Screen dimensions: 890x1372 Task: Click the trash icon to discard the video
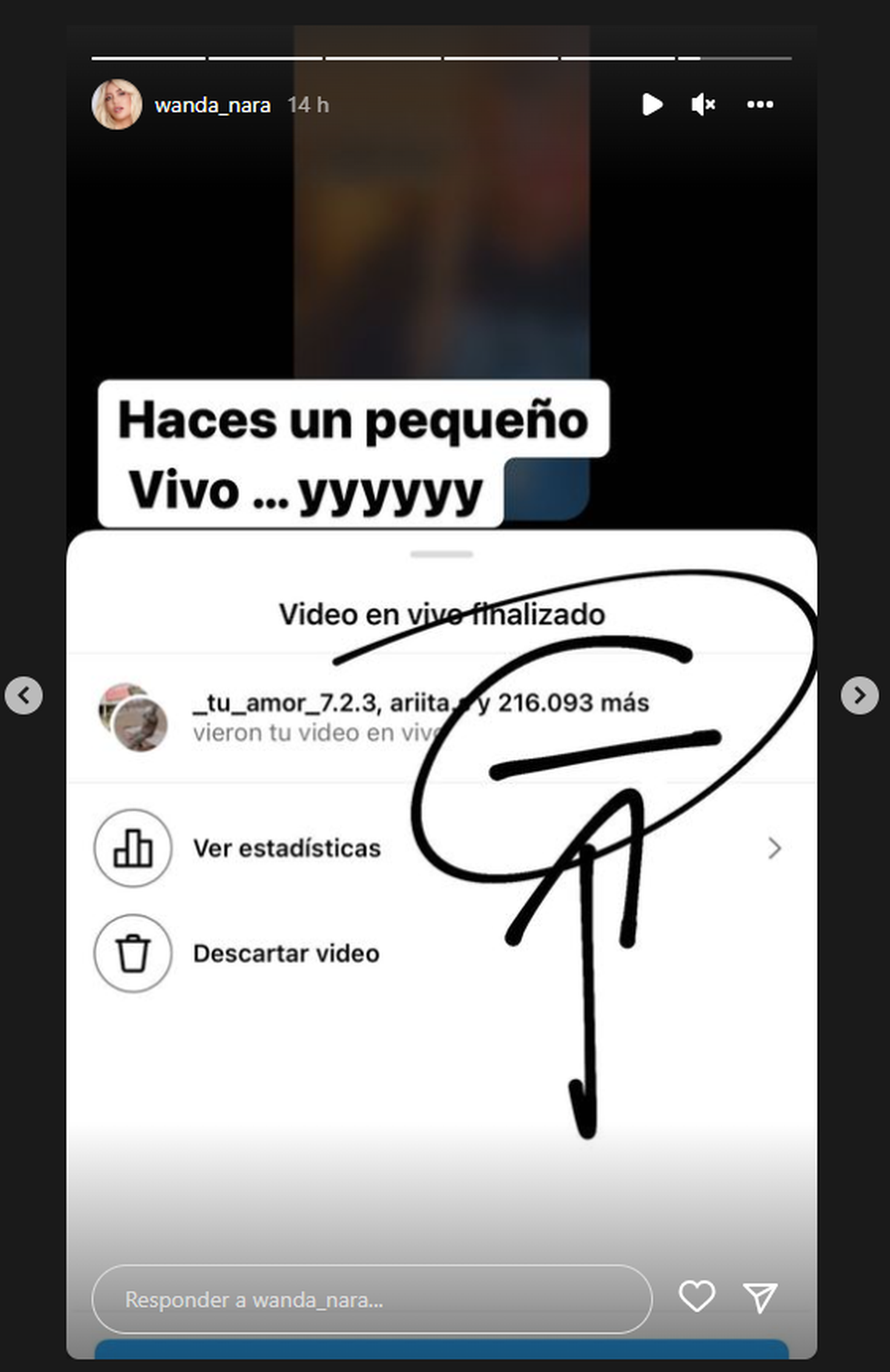[x=132, y=954]
